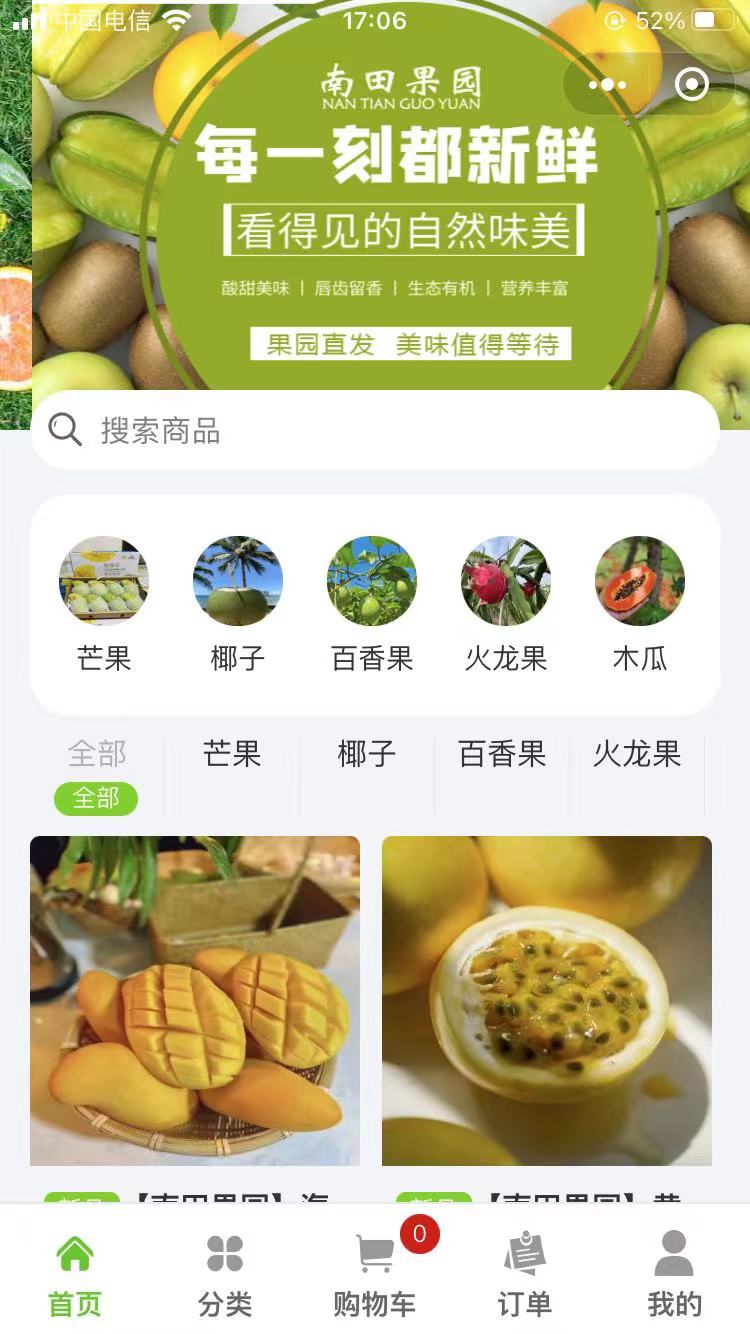Switch to the 火龙果 filter tab
Screen dimensions: 750x1334
coord(637,755)
